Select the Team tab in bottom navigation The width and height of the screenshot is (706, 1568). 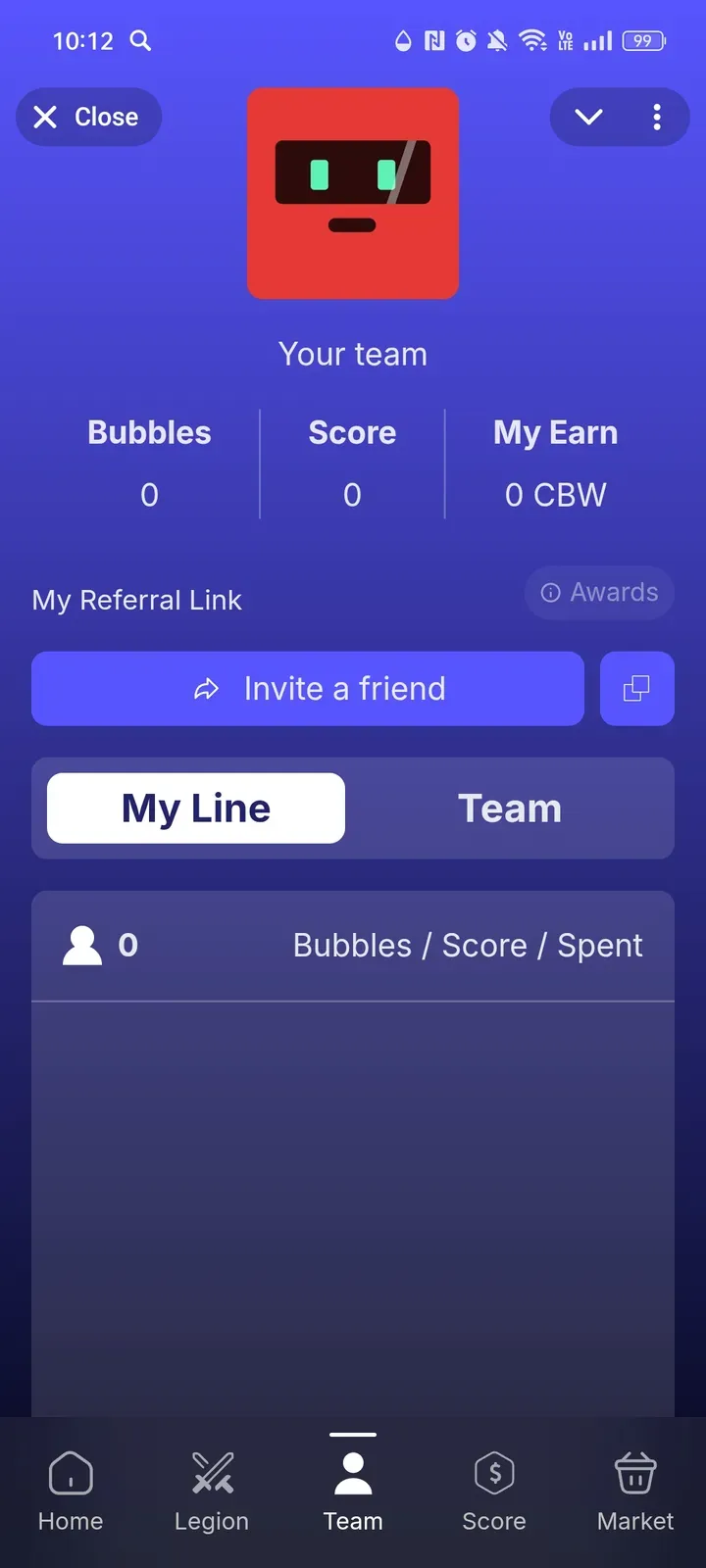[x=353, y=1492]
